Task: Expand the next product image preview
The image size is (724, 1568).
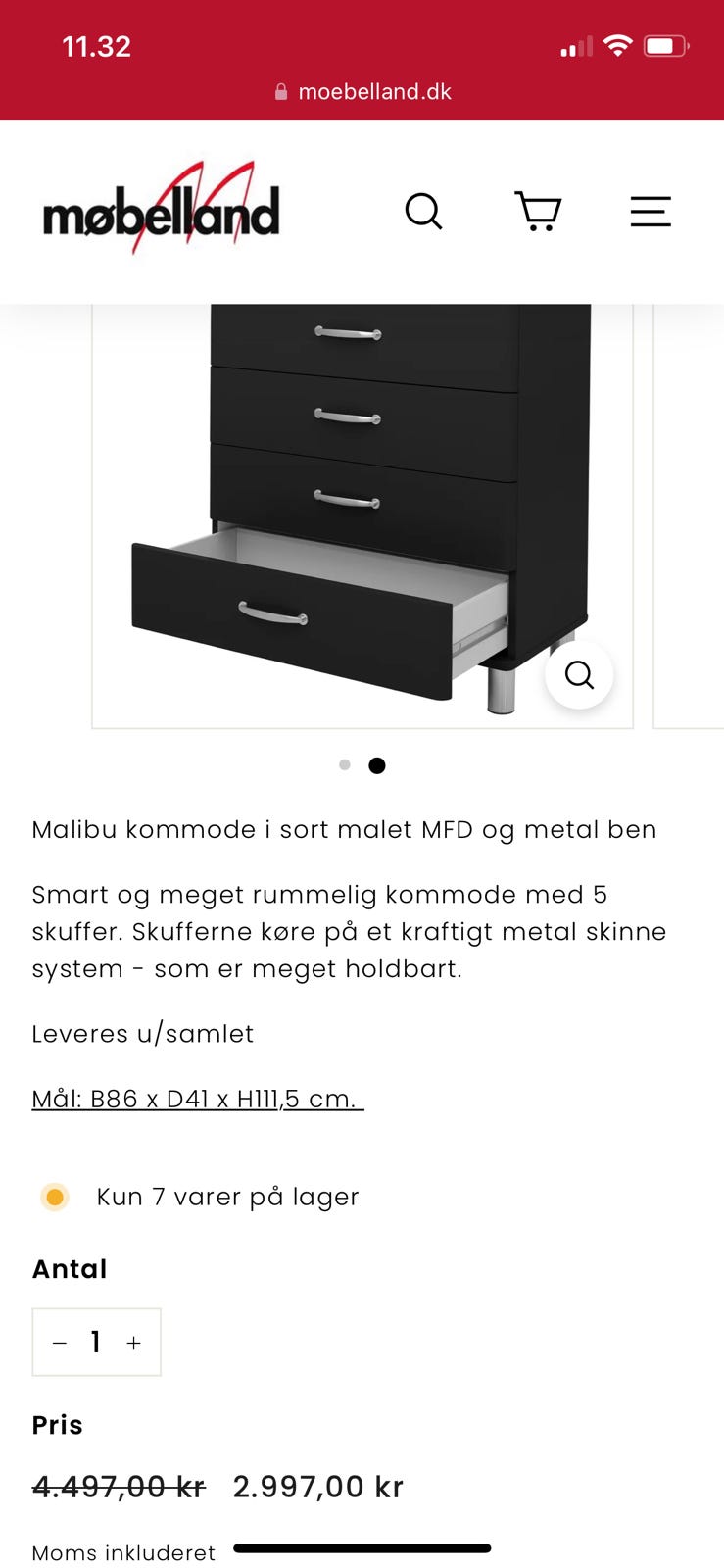Action: (x=689, y=514)
